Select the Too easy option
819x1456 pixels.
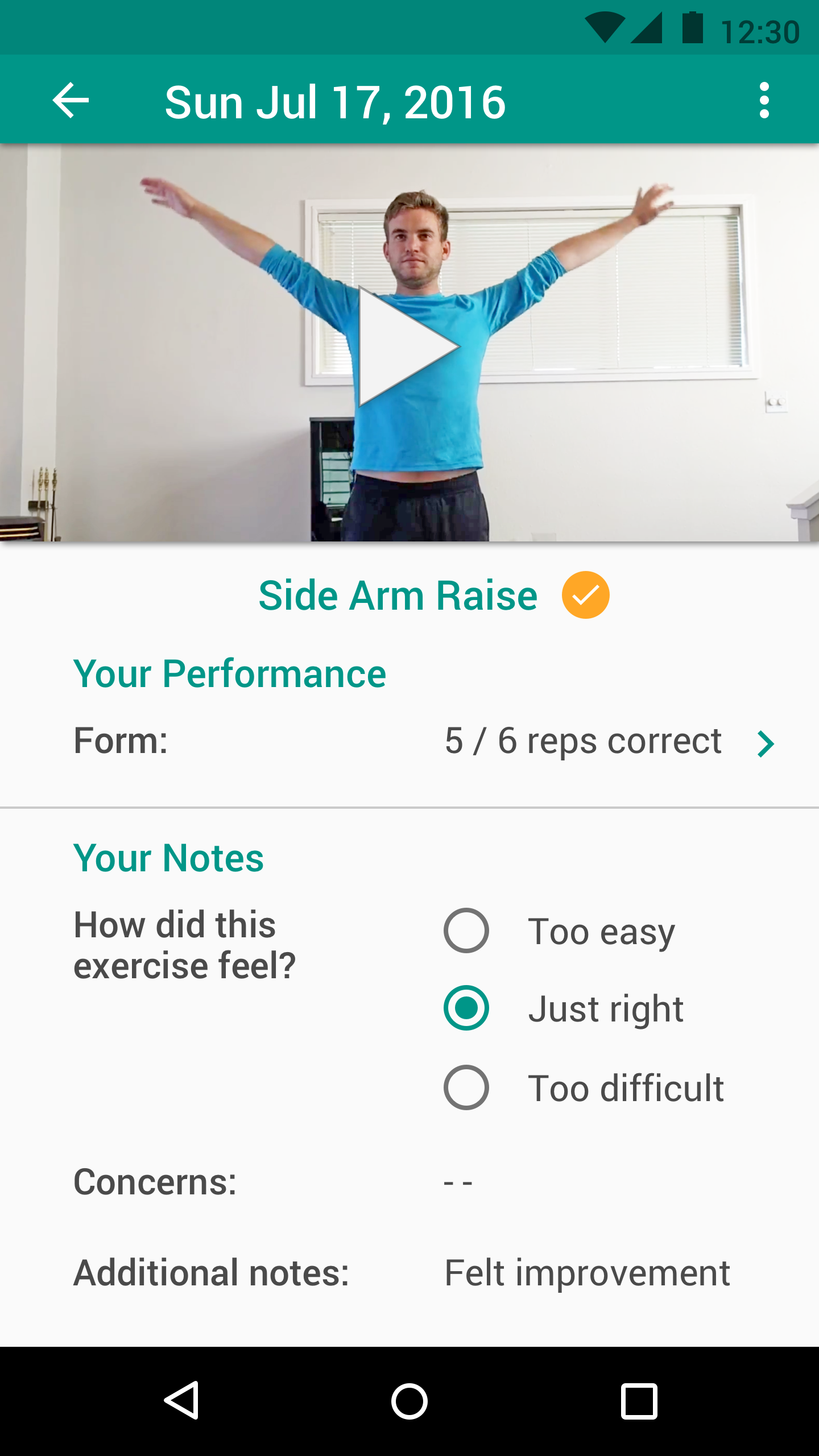[466, 931]
